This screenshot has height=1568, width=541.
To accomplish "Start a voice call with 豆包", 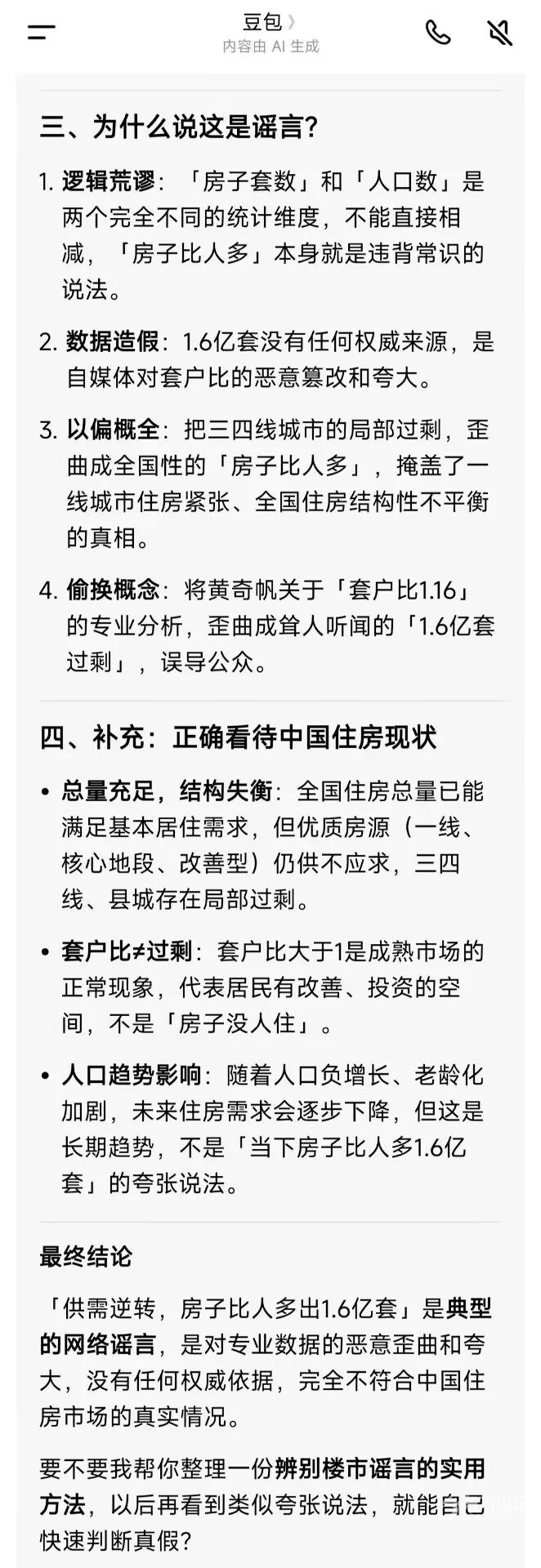I will (438, 33).
